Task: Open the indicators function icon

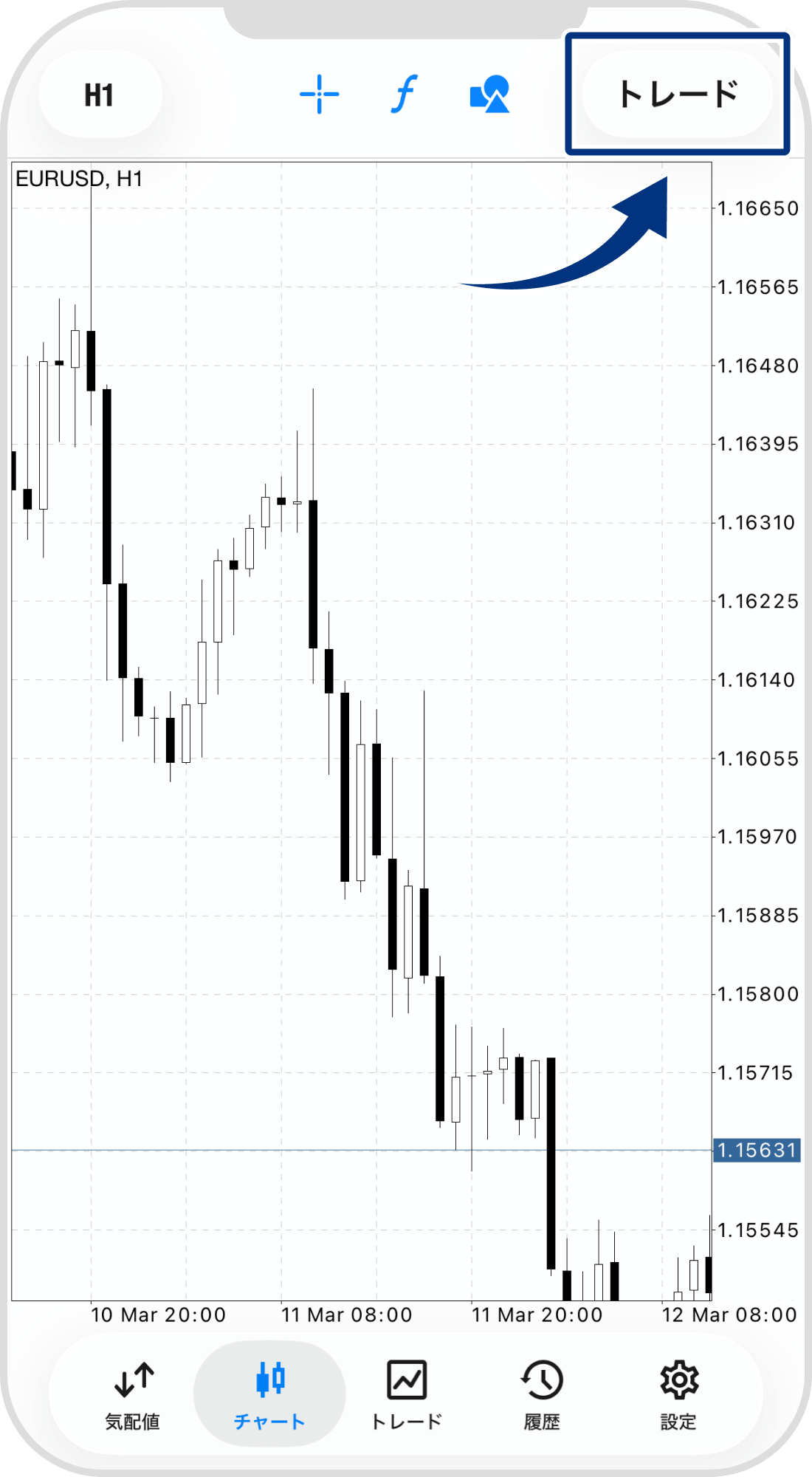Action: tap(404, 95)
